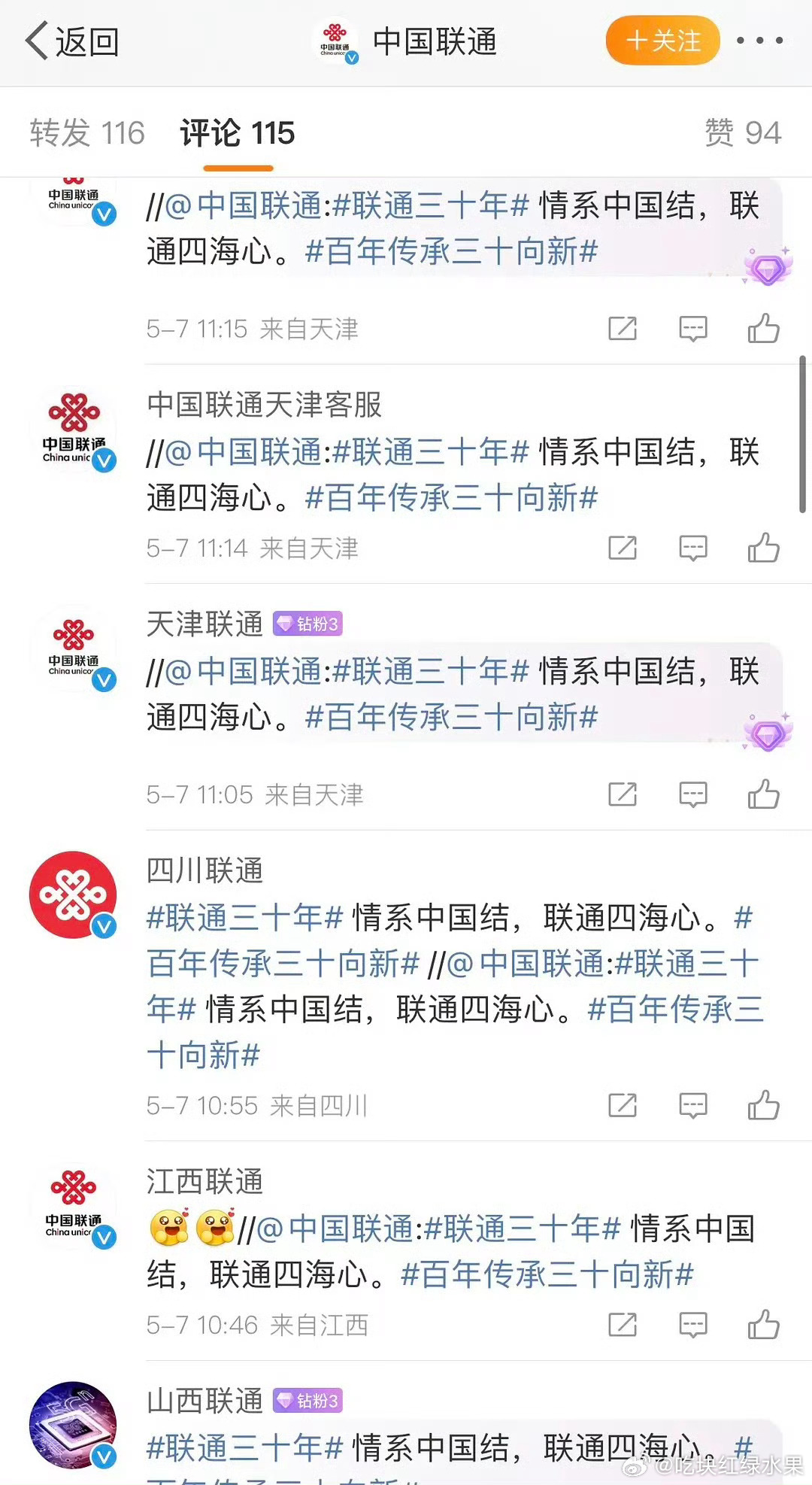
Task: Open the three-dot overflow menu
Action: (759, 41)
